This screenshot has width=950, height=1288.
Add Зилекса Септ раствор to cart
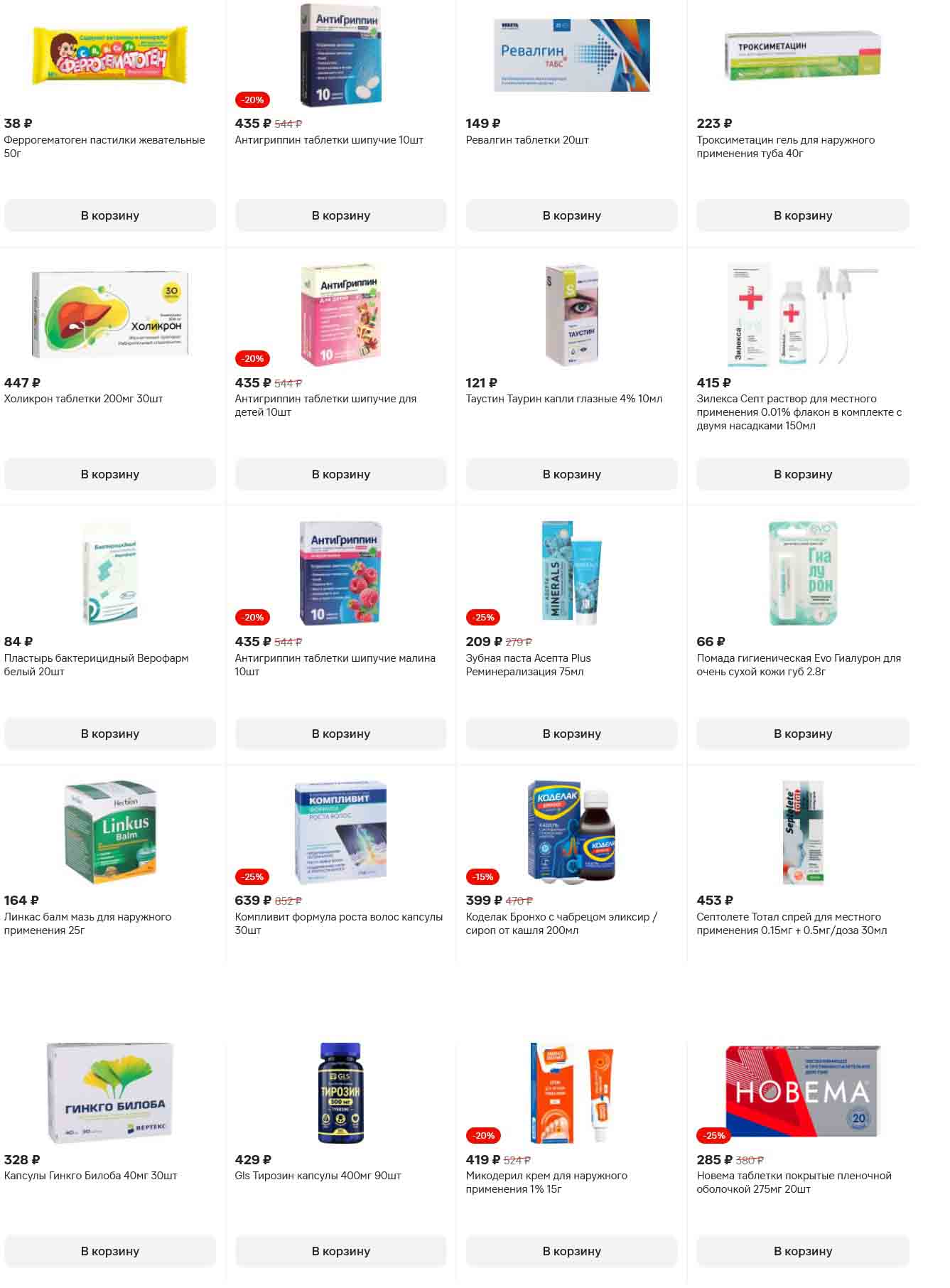(802, 474)
